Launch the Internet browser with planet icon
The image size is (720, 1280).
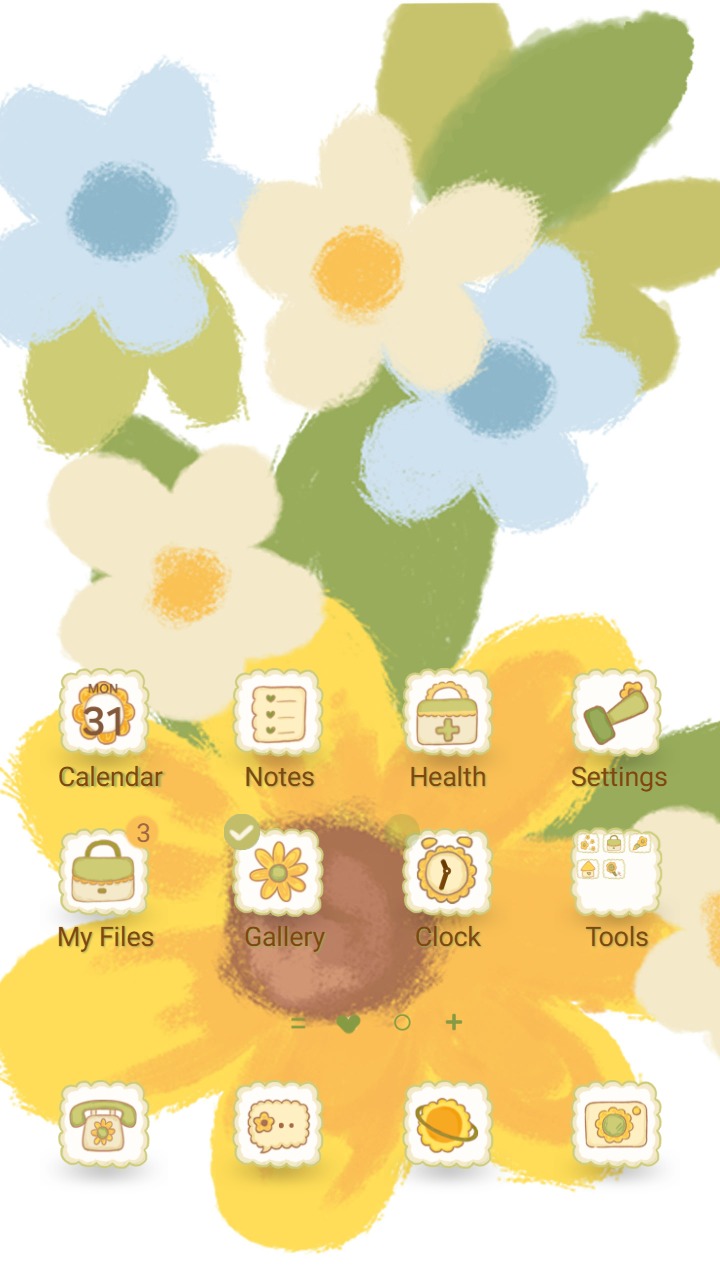[447, 1120]
